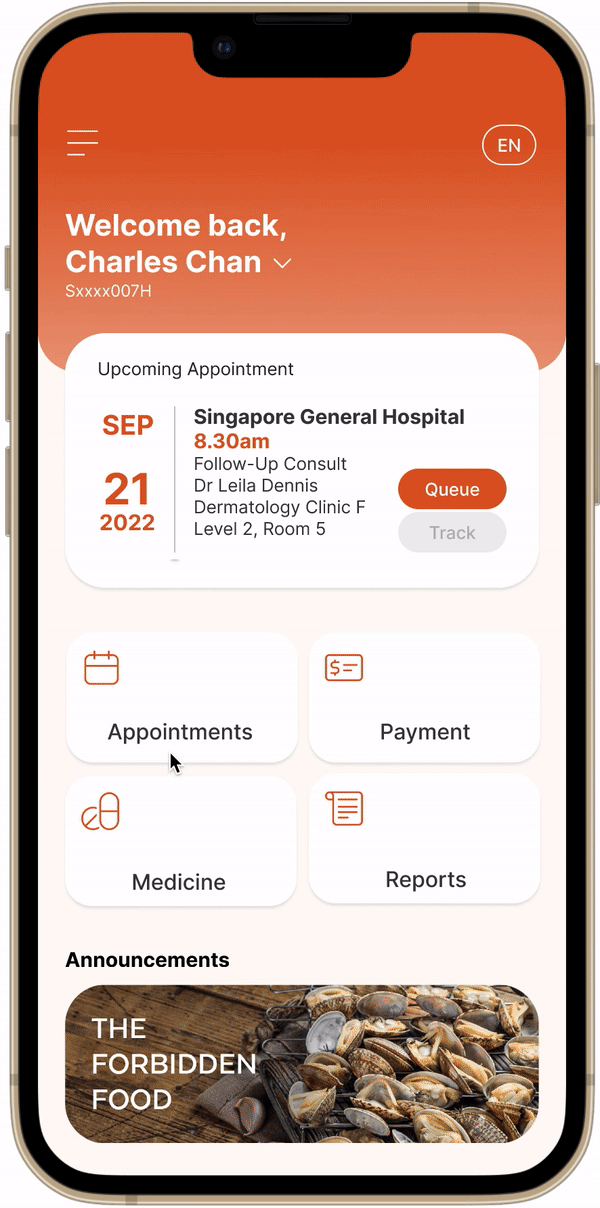The image size is (600, 1208).
Task: Open the hamburger menu
Action: [82, 143]
